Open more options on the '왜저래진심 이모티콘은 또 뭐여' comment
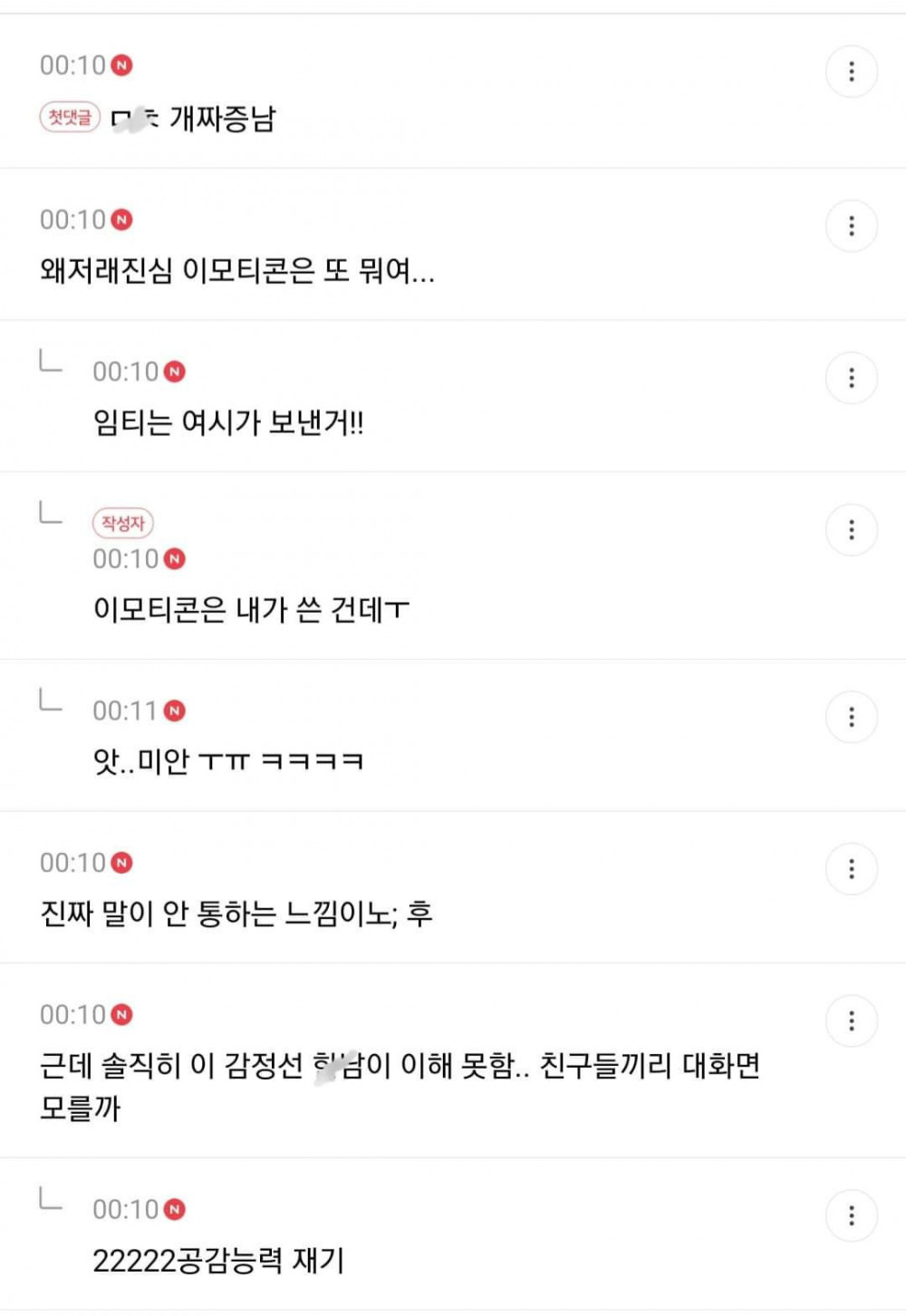Screen dimensions: 906x1316 click(x=851, y=226)
